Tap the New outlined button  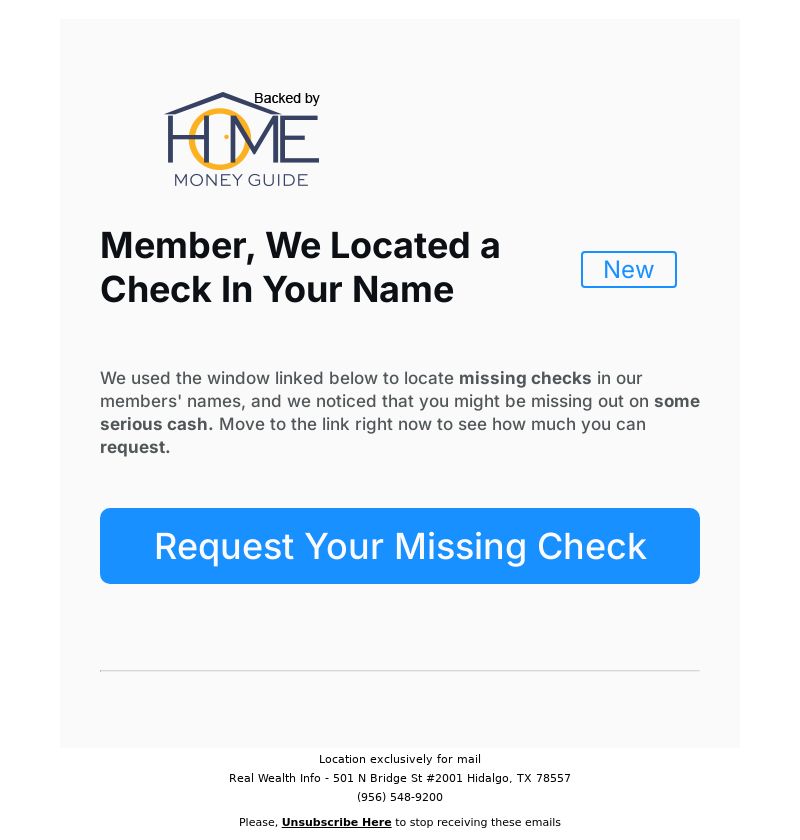tap(628, 270)
